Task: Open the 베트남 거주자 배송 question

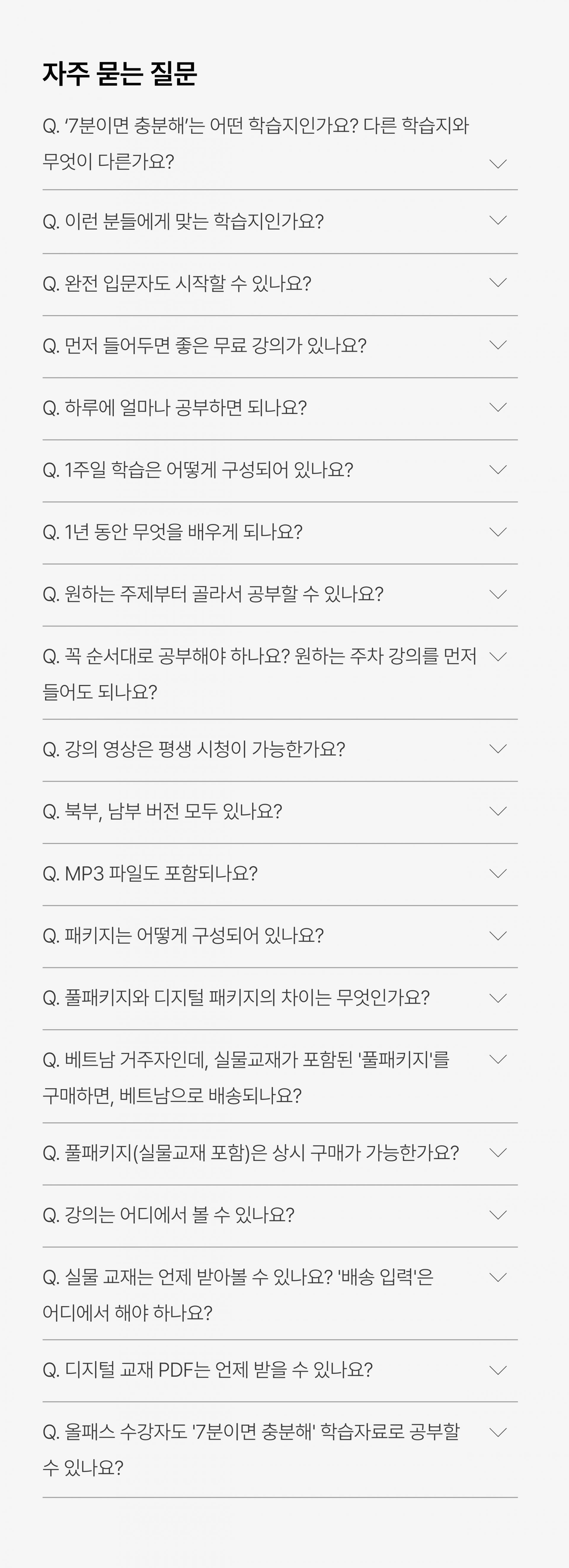Action: pos(280,1076)
